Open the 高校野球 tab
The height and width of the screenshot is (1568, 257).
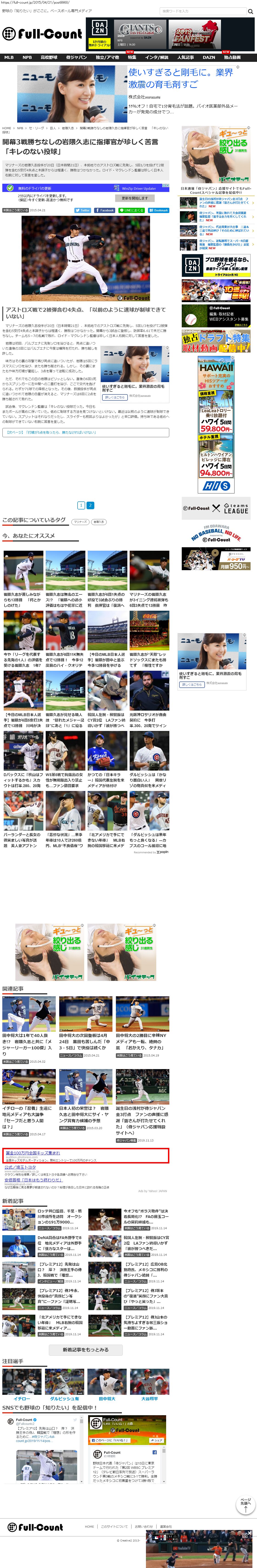point(49,57)
